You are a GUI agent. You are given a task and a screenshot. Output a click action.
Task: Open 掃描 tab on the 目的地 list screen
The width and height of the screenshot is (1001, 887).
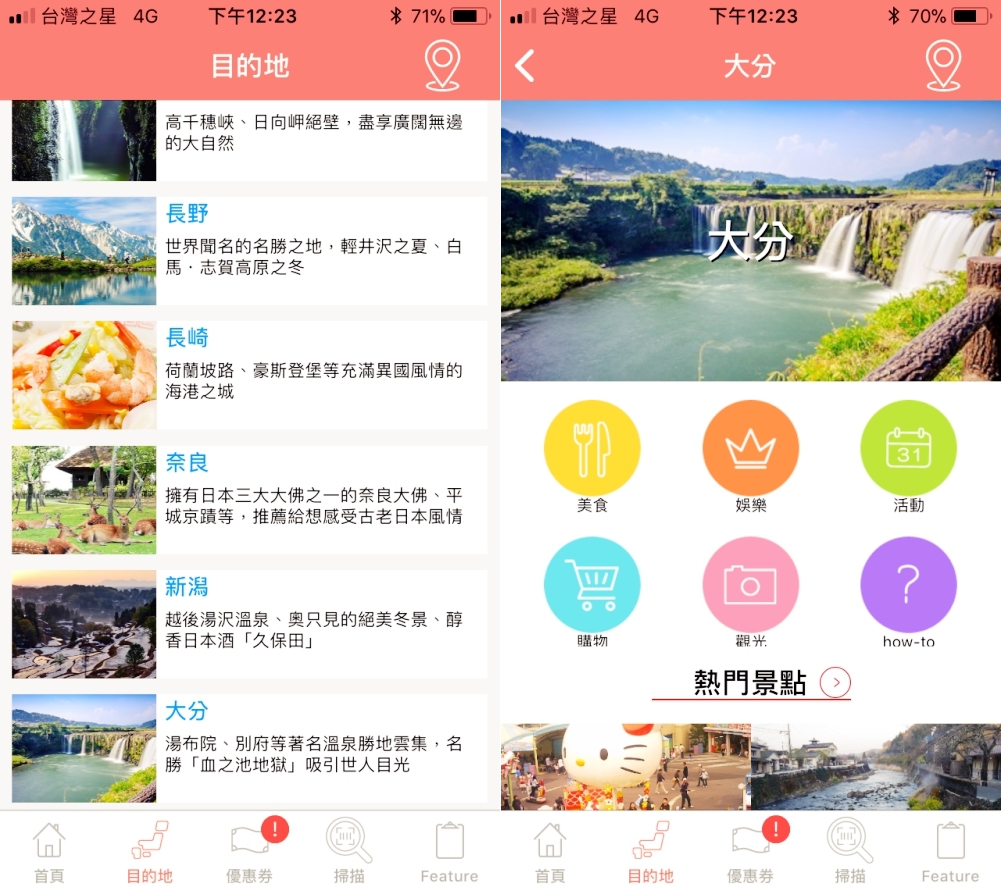[x=349, y=852]
